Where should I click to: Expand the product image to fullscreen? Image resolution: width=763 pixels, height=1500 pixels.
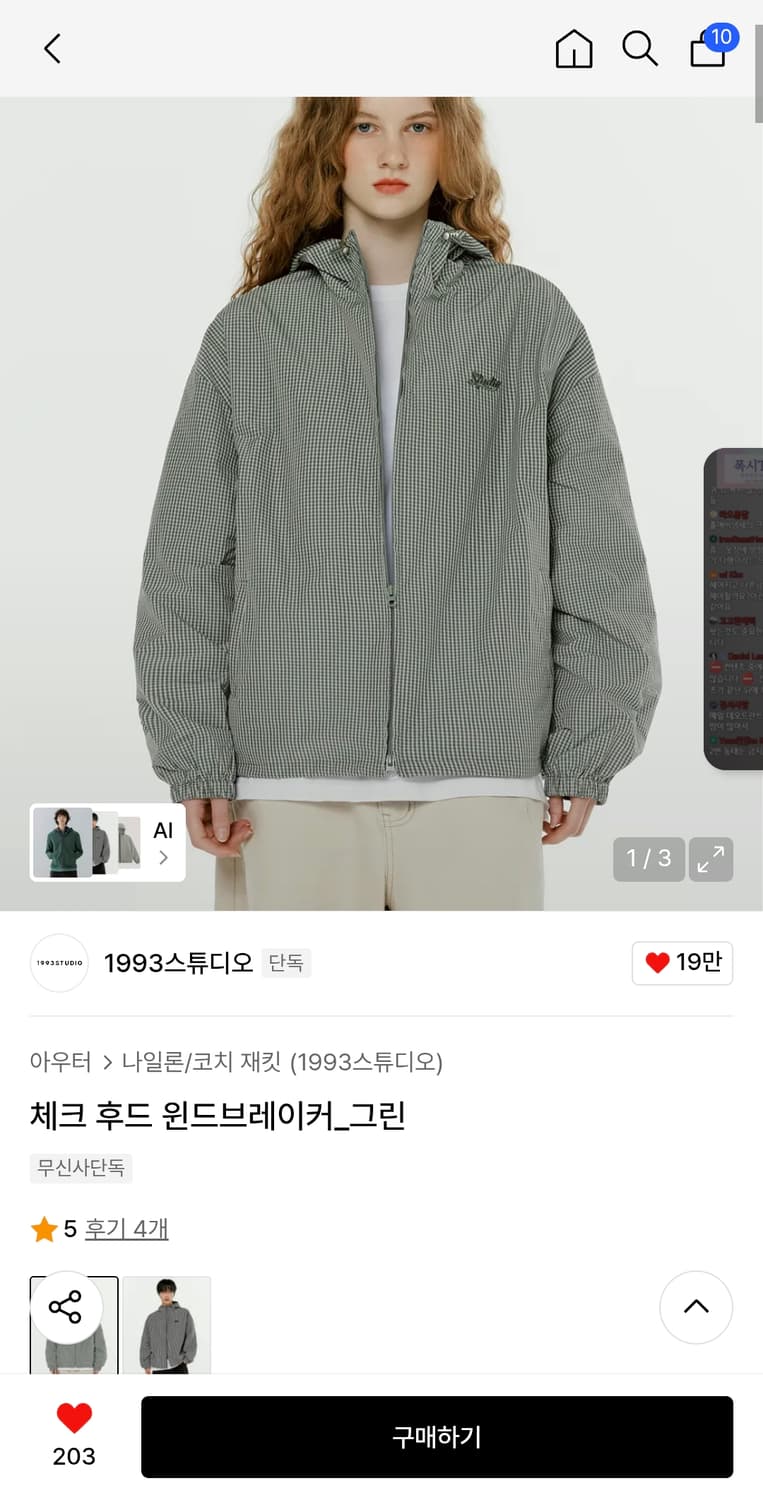(711, 859)
